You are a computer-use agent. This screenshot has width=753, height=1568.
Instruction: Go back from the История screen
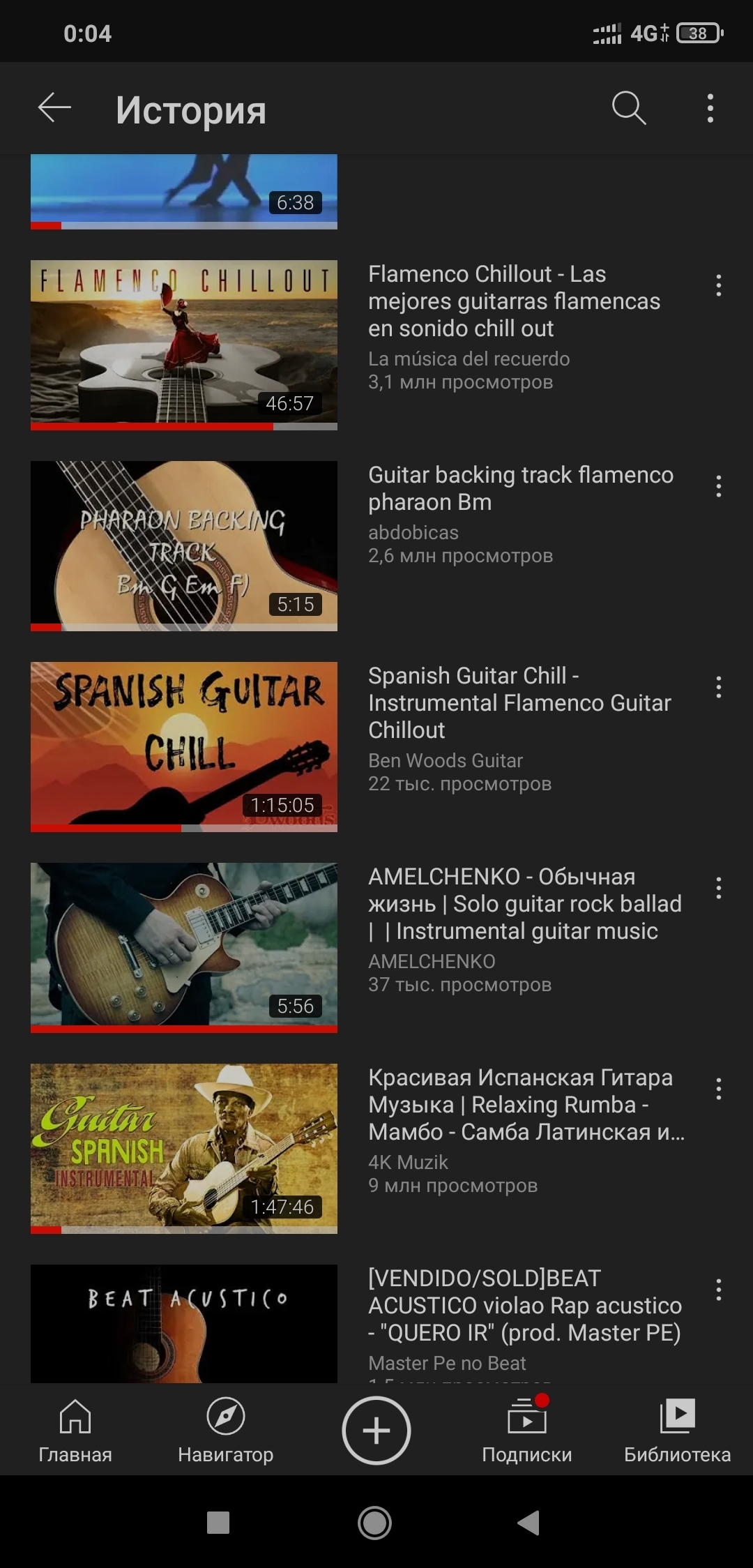pos(54,108)
